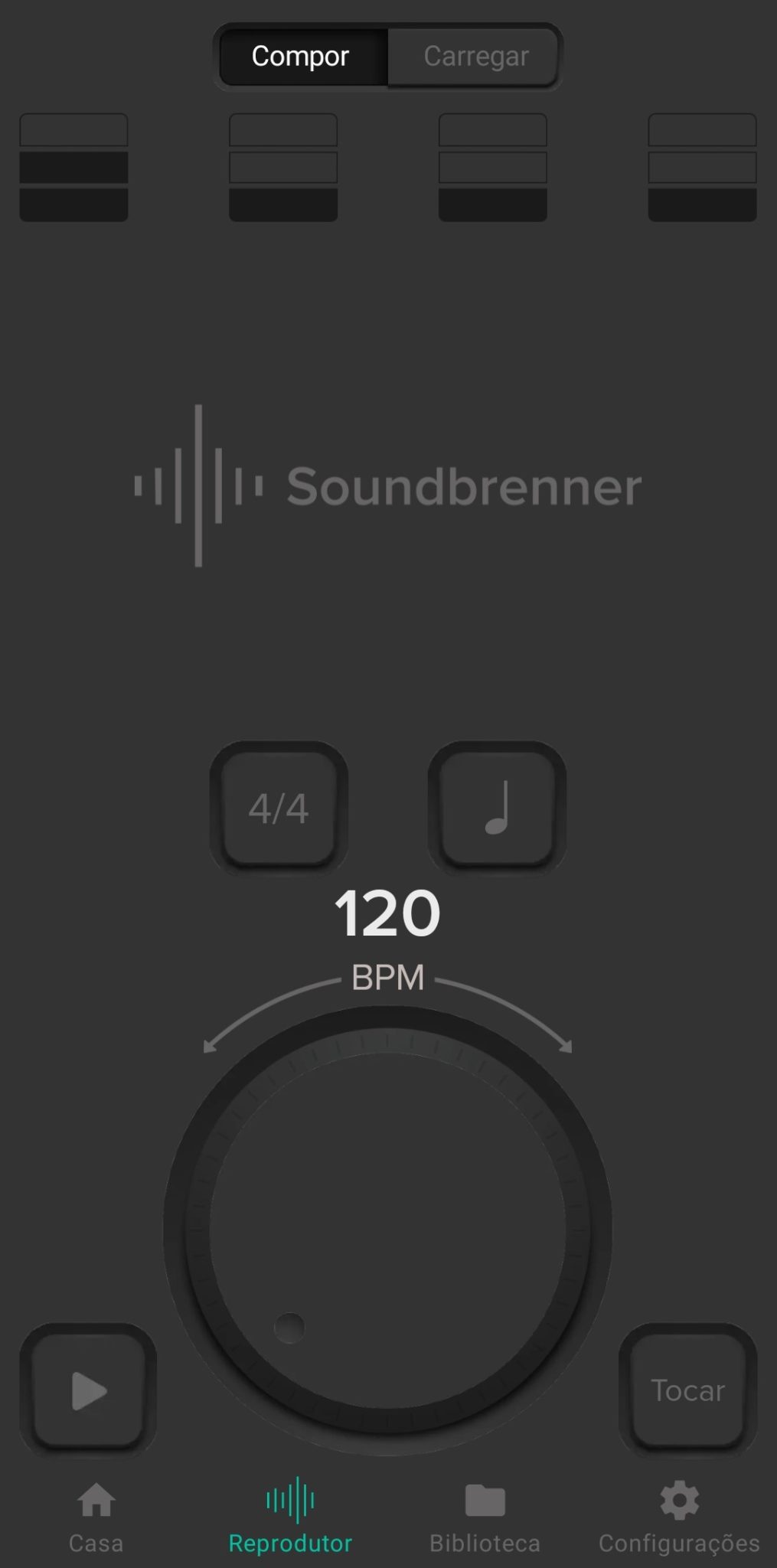The image size is (777, 1568).
Task: Switch to the Carregar segment
Action: point(475,57)
